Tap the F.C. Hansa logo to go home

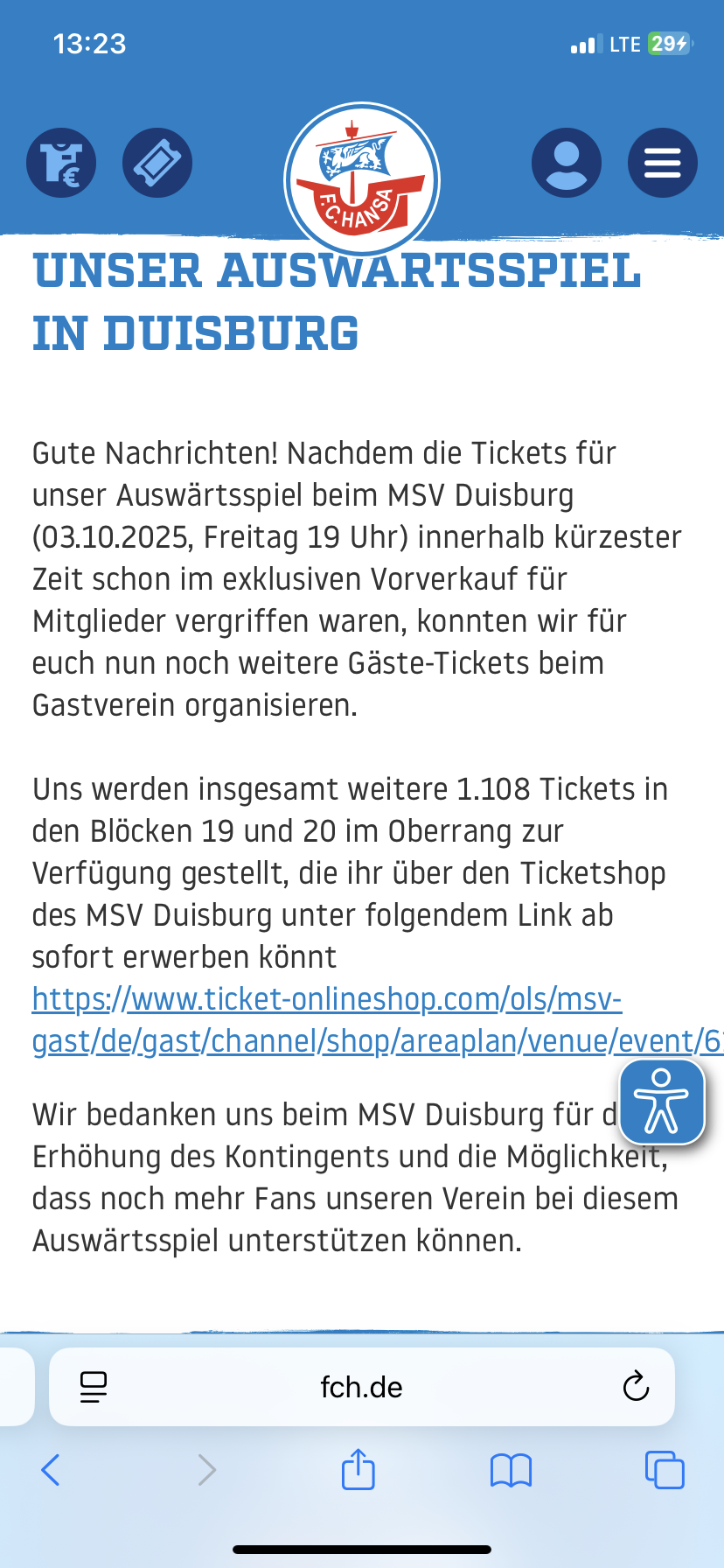[362, 180]
